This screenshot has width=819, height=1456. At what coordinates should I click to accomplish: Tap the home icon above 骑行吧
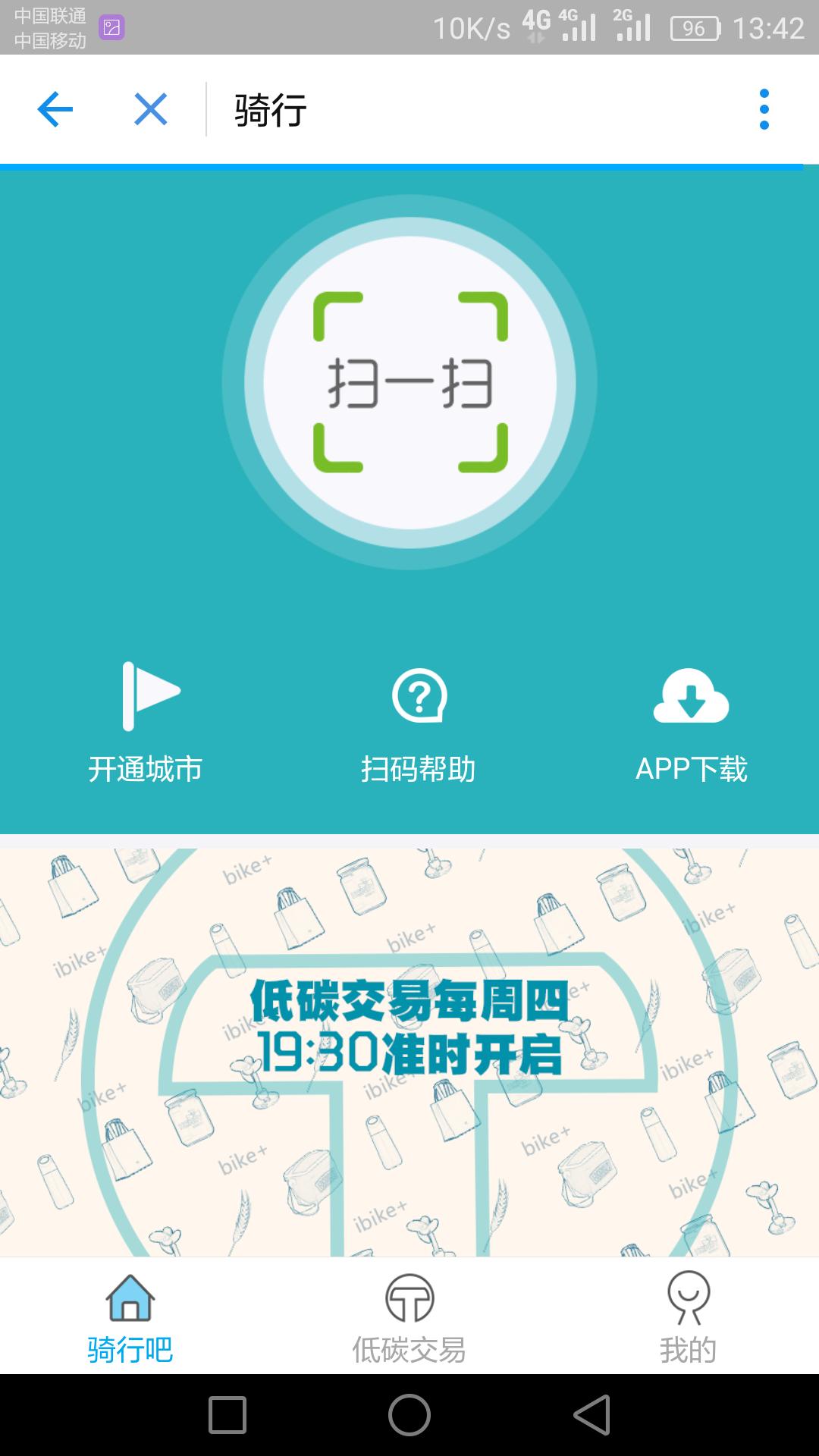(129, 1297)
